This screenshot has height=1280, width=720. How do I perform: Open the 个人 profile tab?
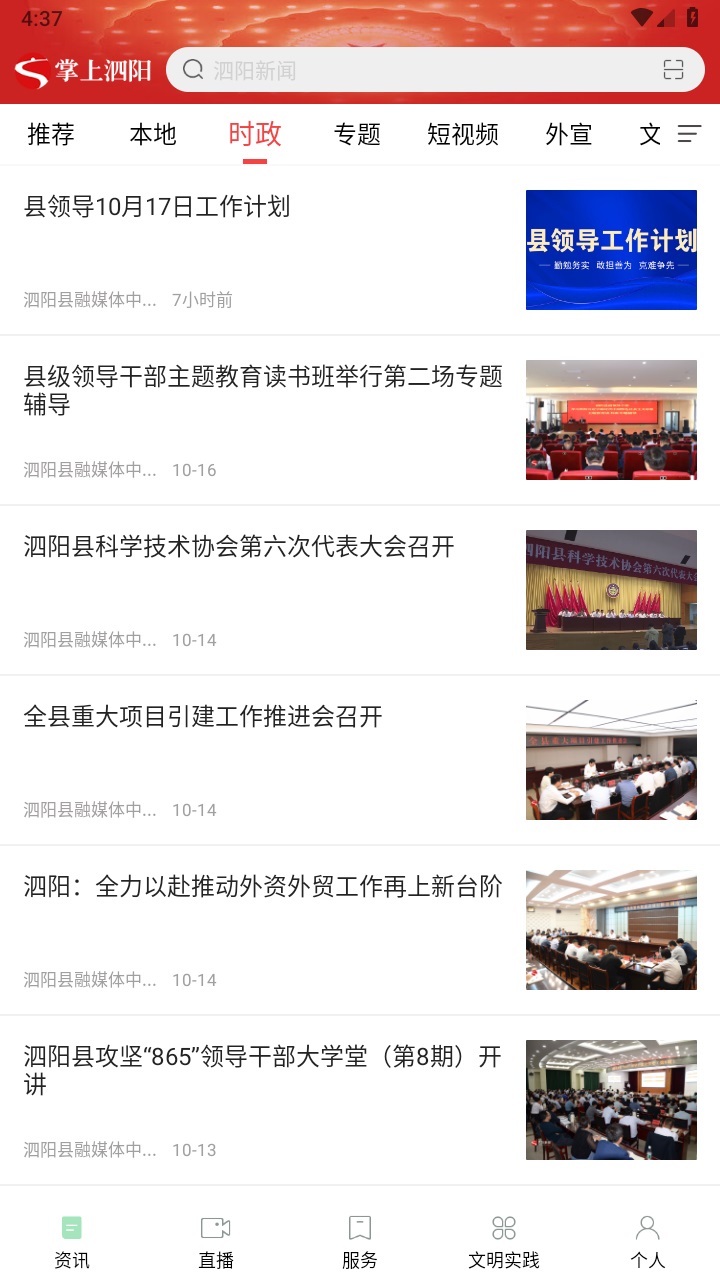pos(648,1240)
